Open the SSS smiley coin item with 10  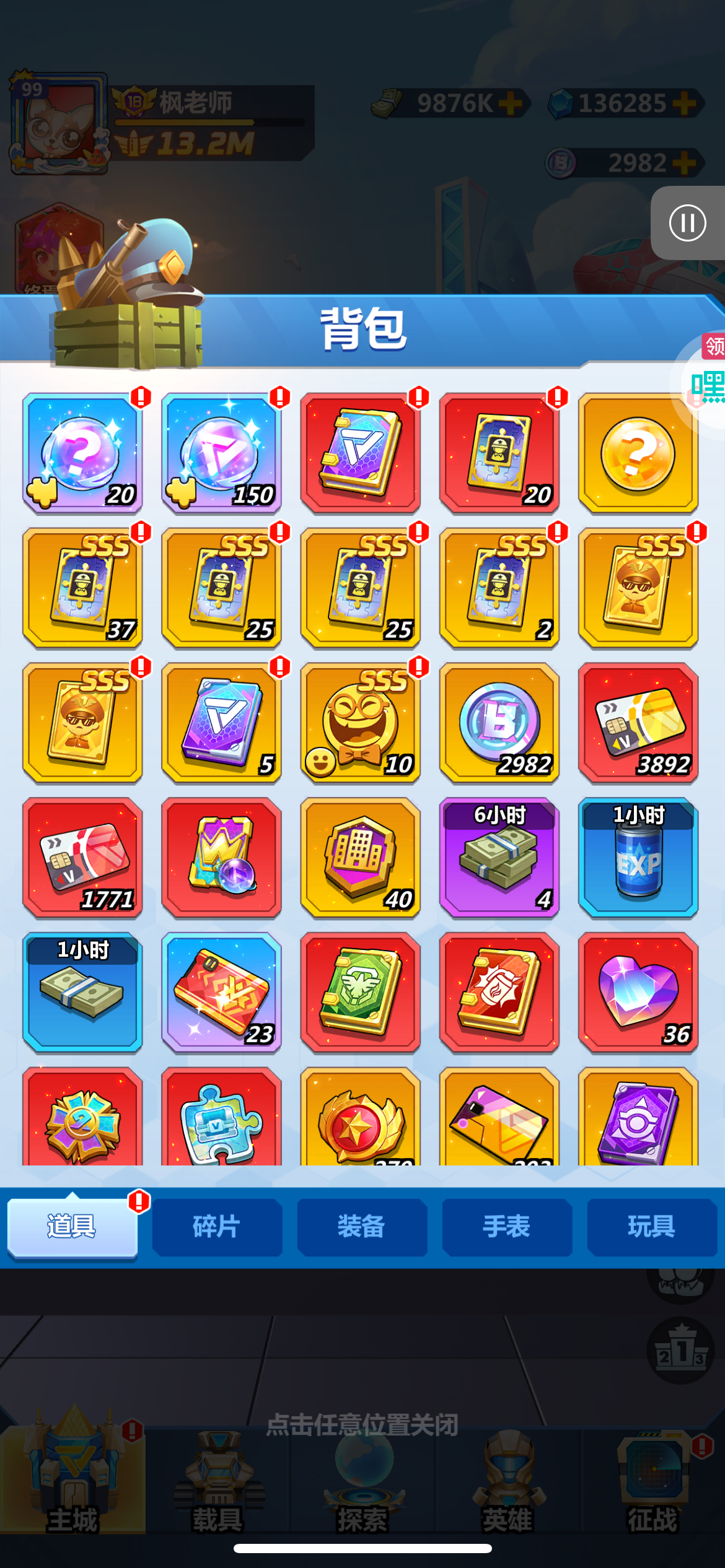point(360,723)
